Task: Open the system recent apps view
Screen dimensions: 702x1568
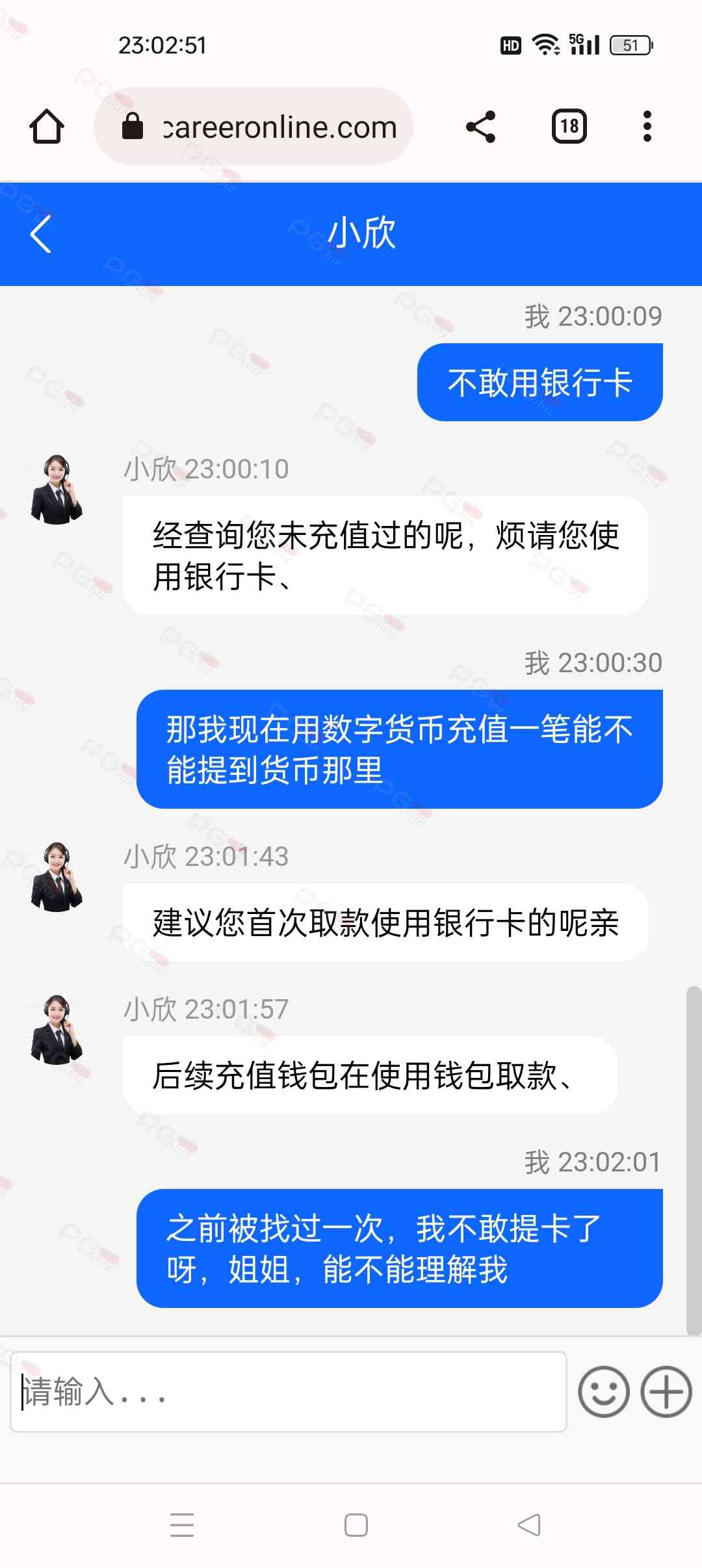Action: coord(182,1524)
